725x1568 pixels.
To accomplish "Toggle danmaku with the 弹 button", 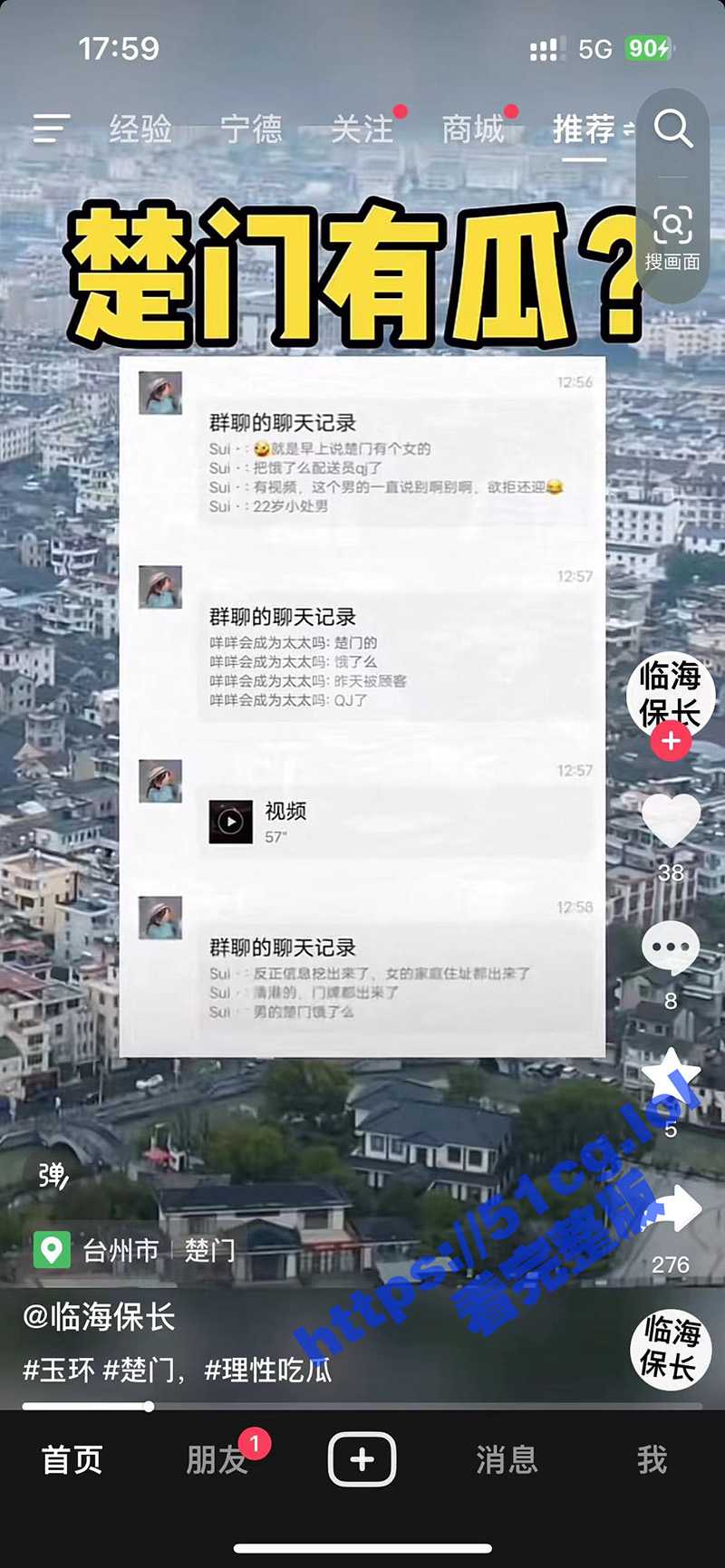I will click(52, 1173).
